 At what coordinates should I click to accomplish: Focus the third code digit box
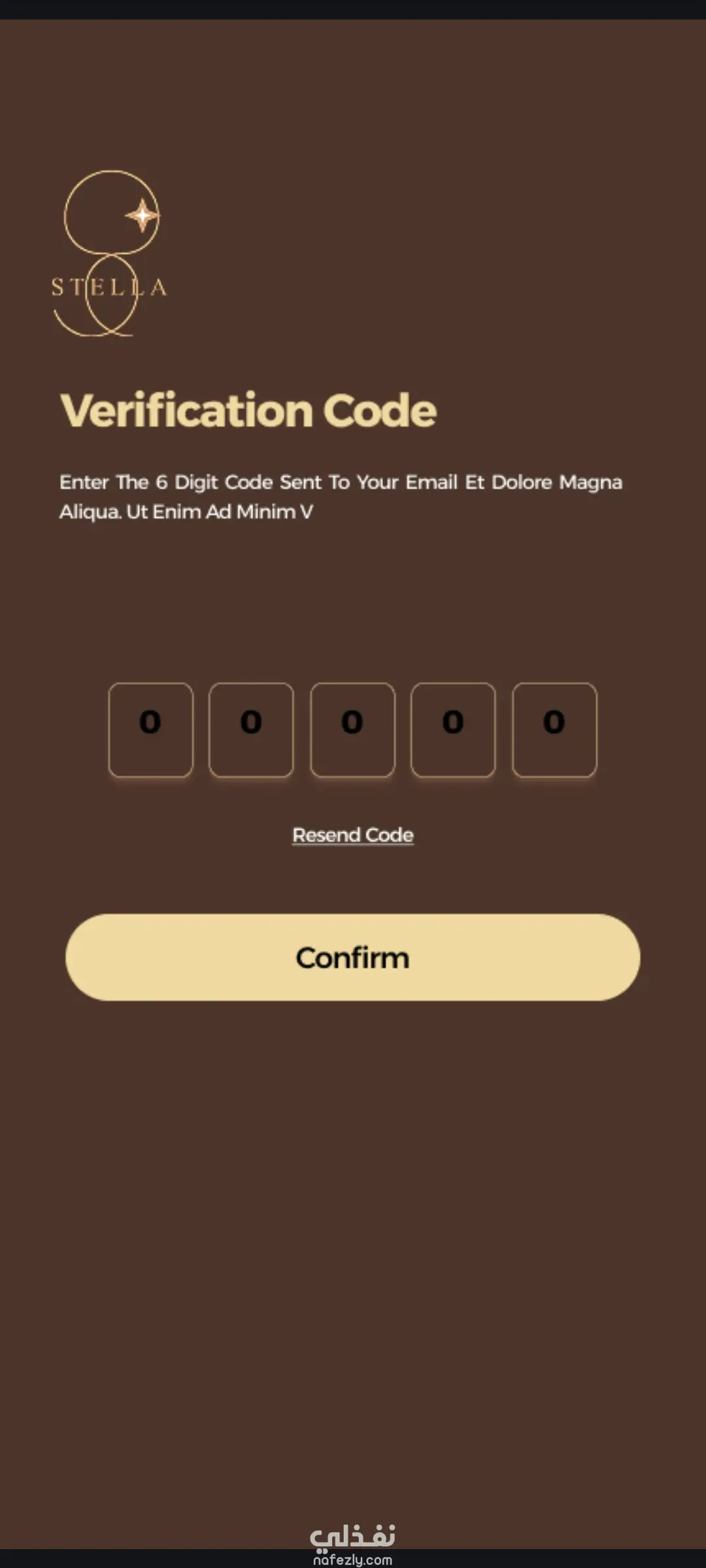coord(352,730)
